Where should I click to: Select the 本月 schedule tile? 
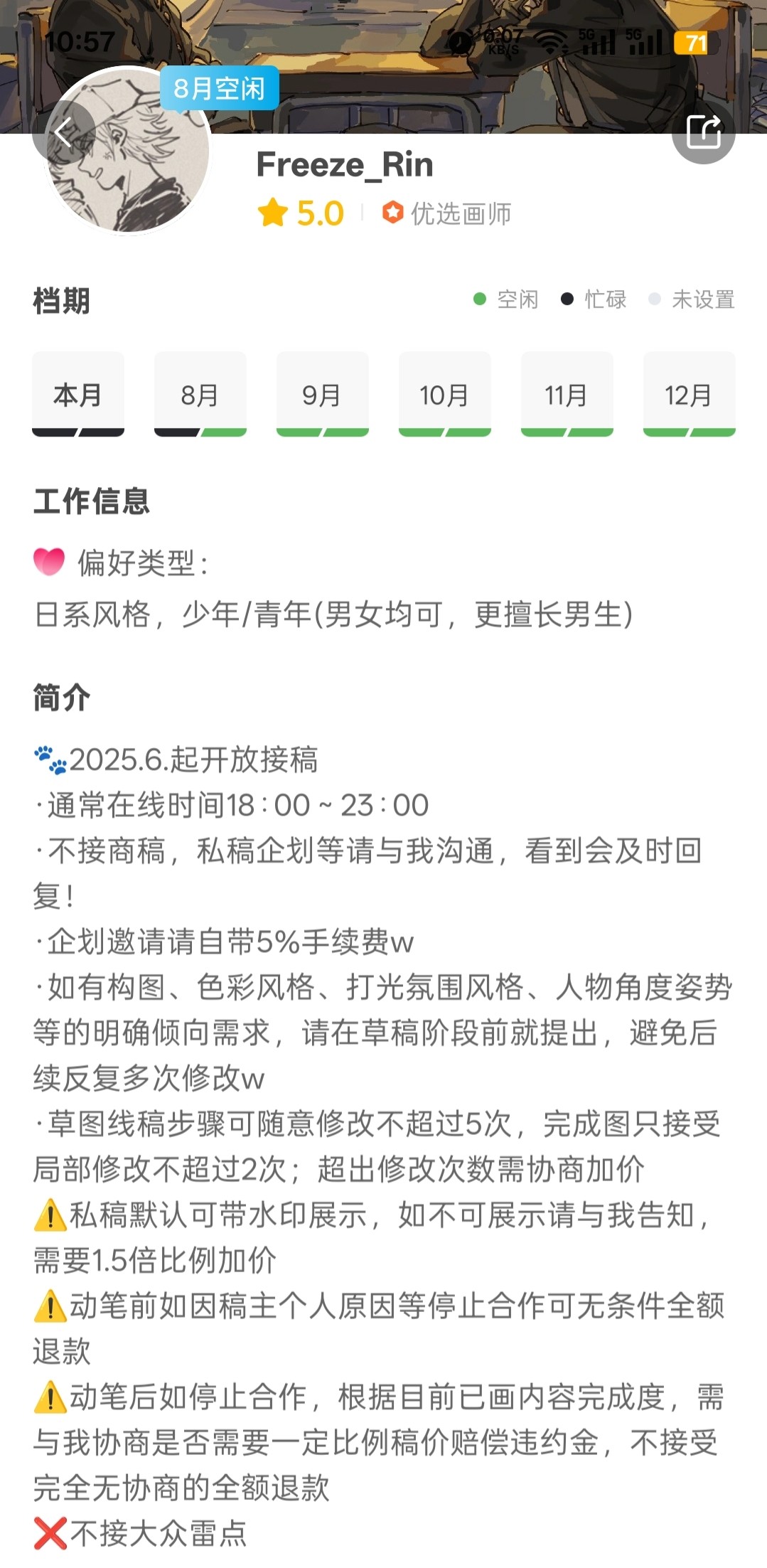tap(78, 394)
